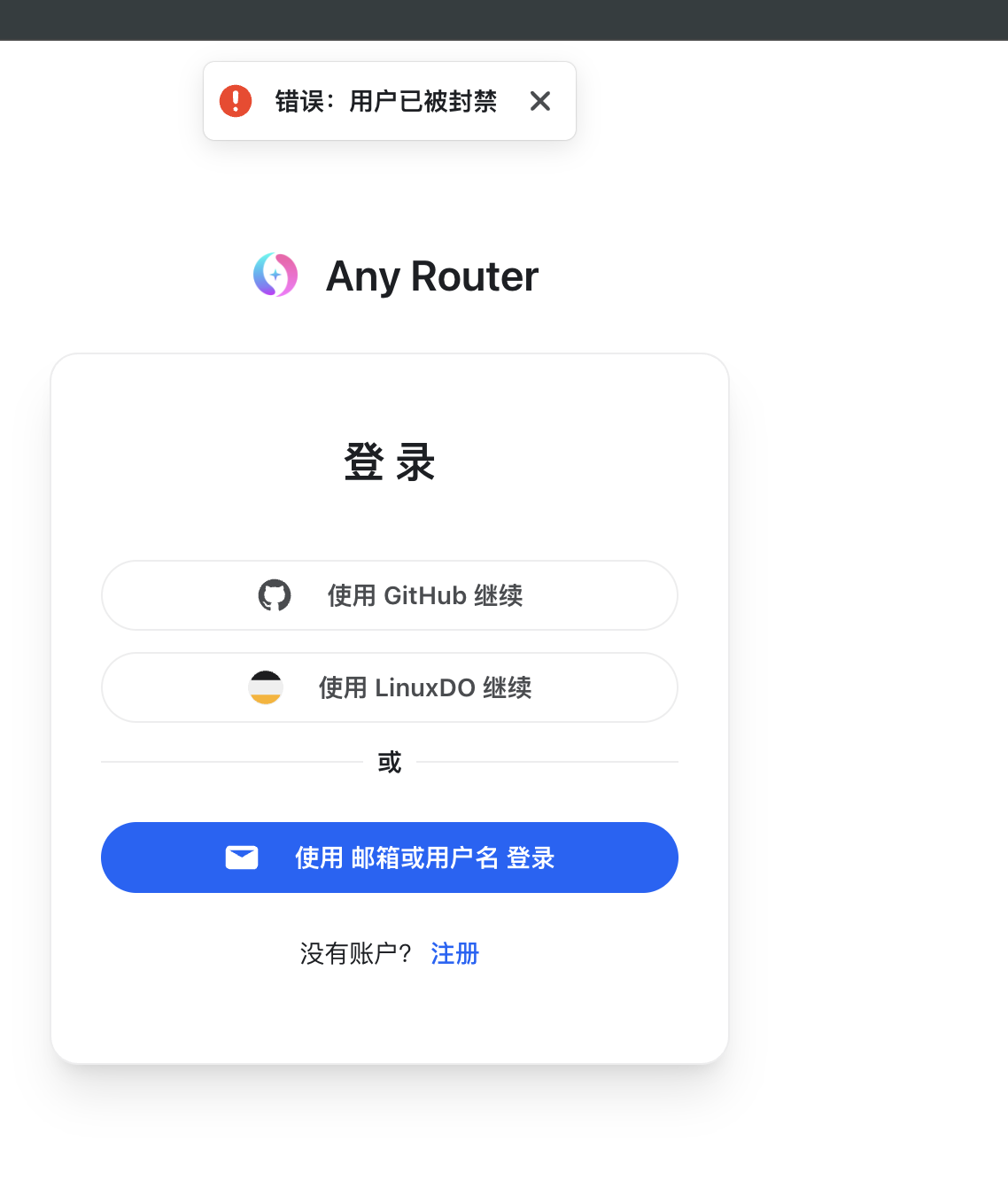The image size is (1008, 1203).
Task: Dismiss the 用户已被封禁 error notification
Action: (x=540, y=101)
